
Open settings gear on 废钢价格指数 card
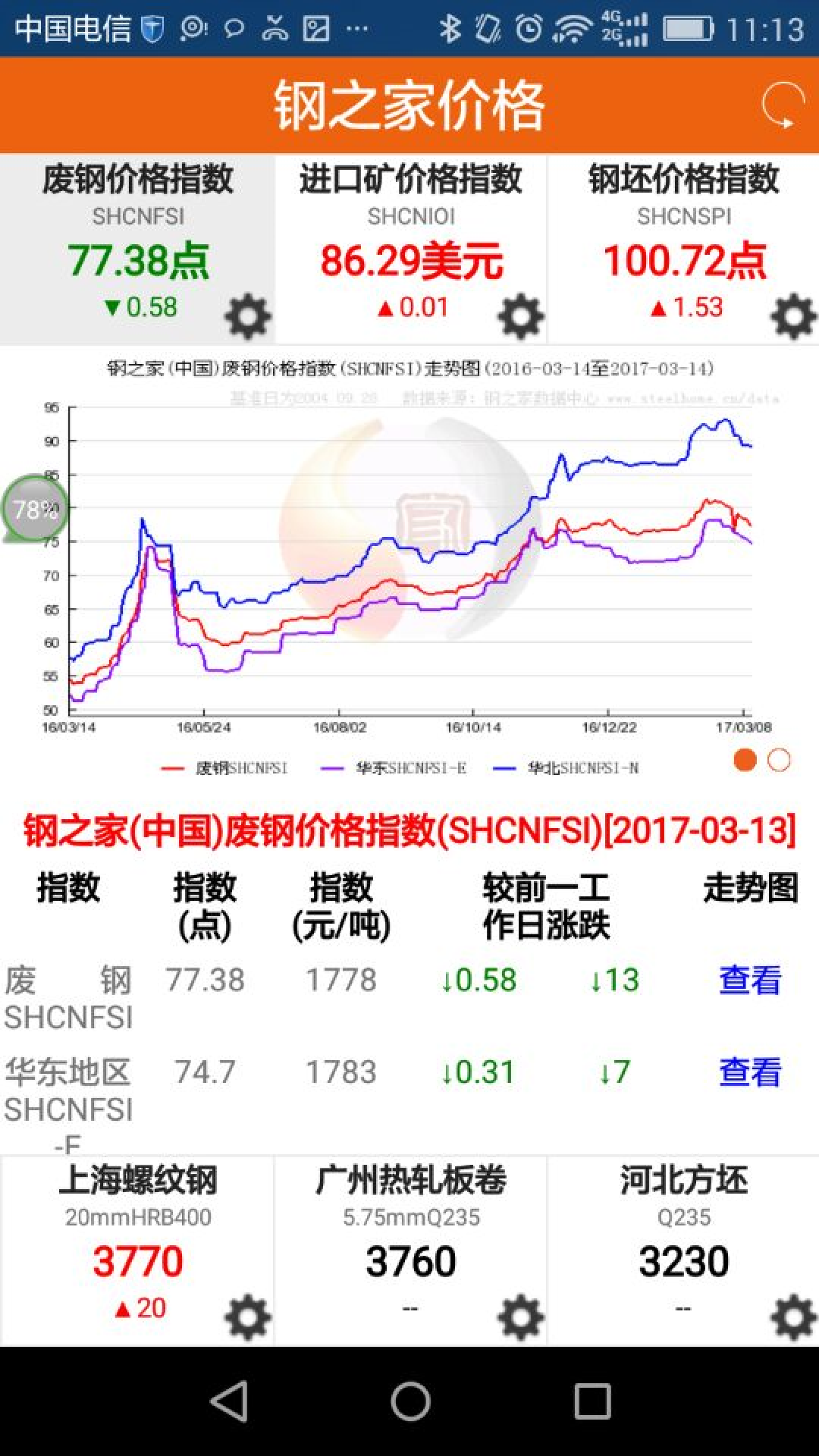tap(248, 316)
